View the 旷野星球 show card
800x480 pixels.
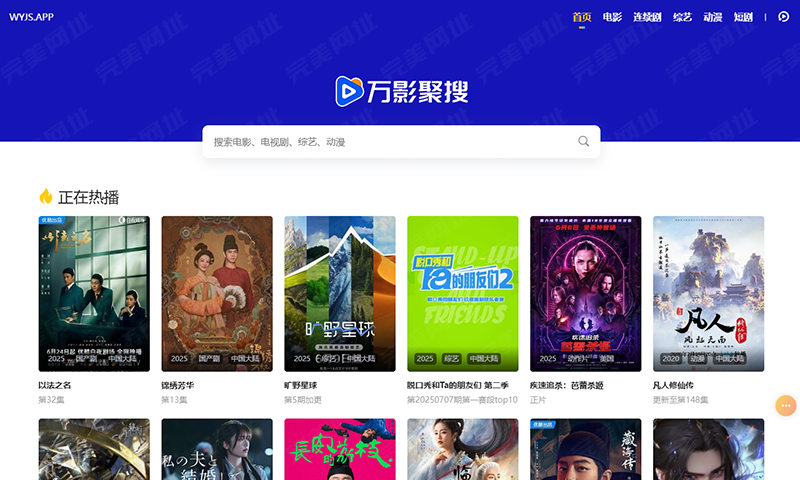pos(340,294)
